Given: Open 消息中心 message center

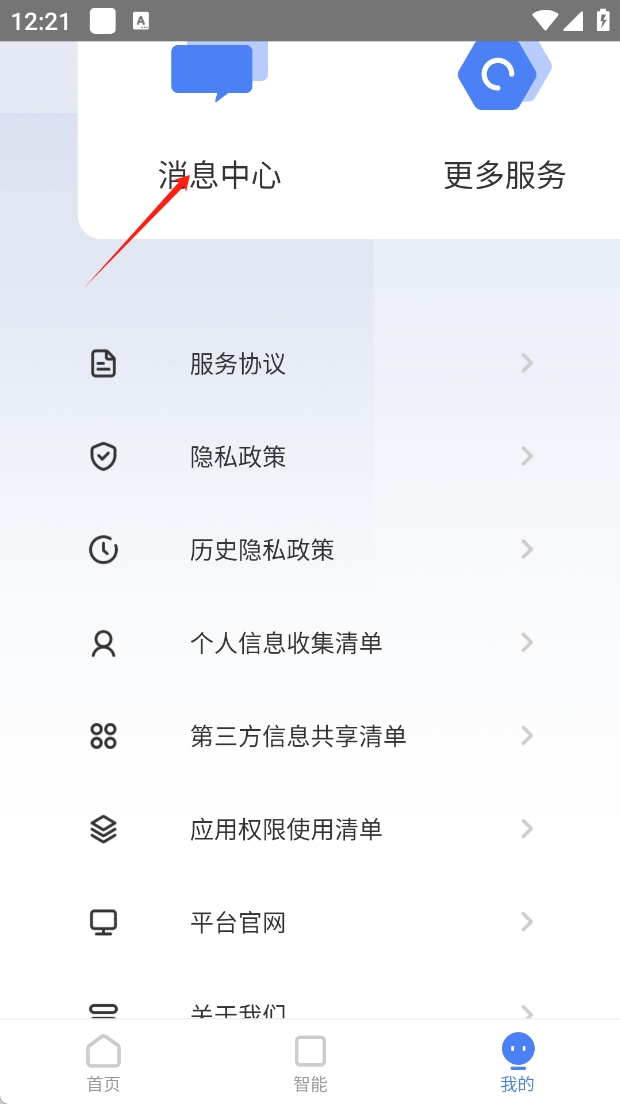Looking at the screenshot, I should [x=219, y=120].
